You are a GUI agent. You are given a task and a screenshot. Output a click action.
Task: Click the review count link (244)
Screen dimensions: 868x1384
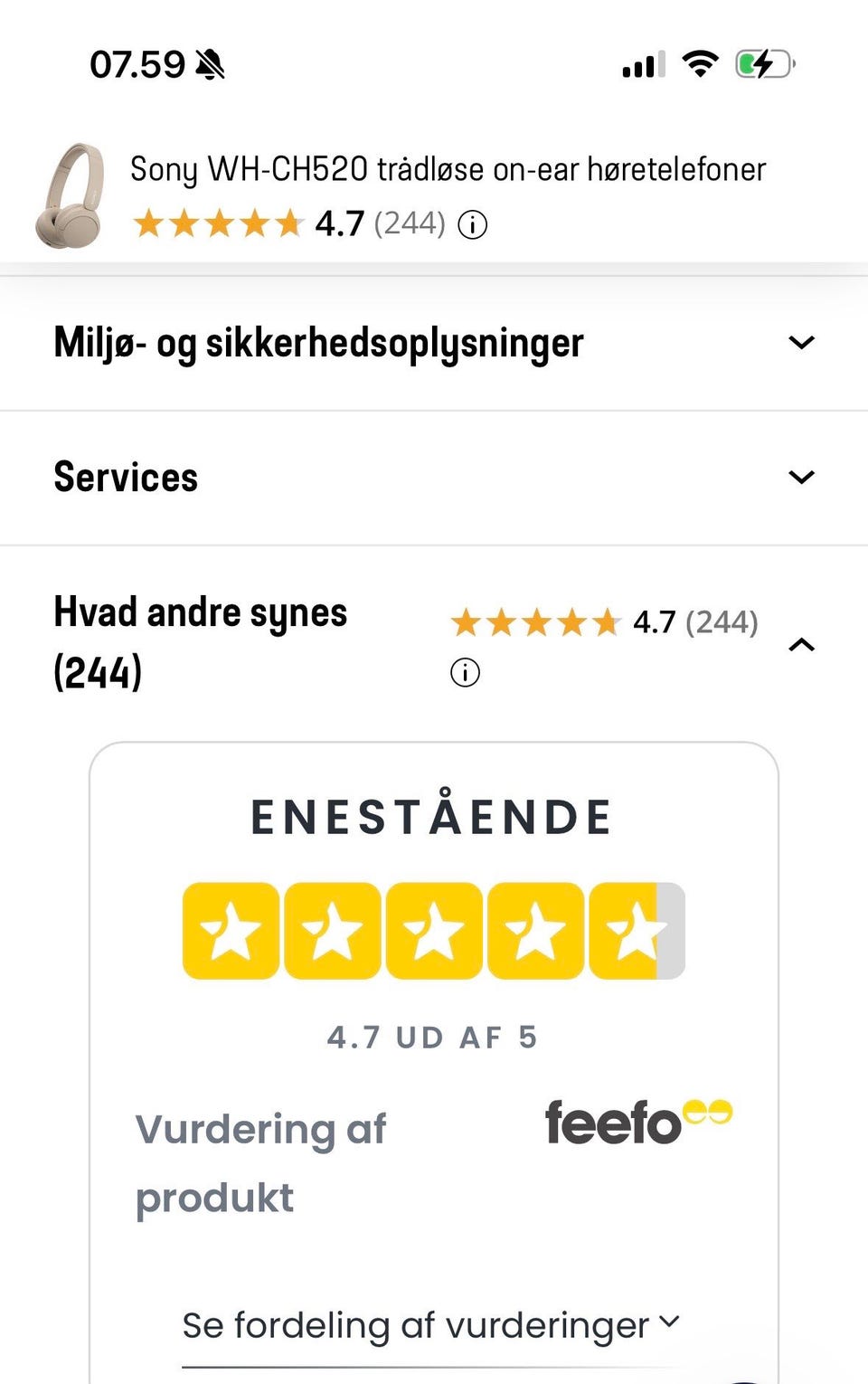(410, 223)
